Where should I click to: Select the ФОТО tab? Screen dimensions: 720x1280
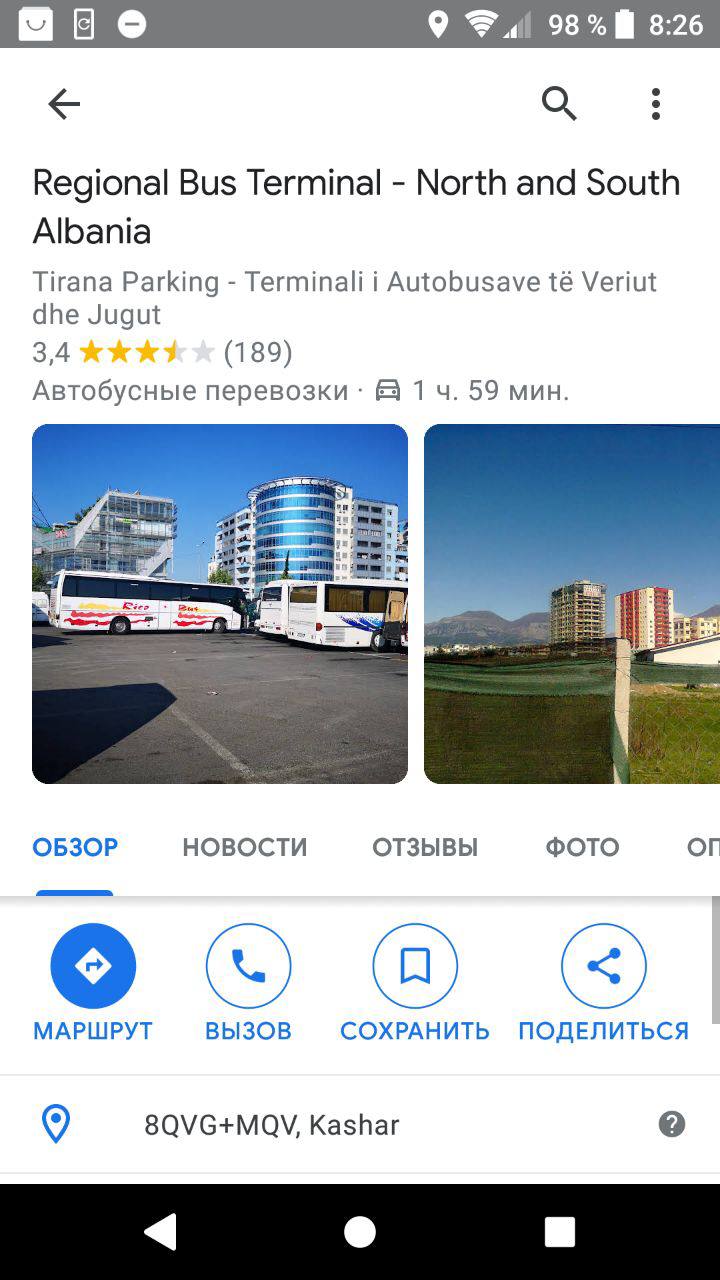coord(582,848)
